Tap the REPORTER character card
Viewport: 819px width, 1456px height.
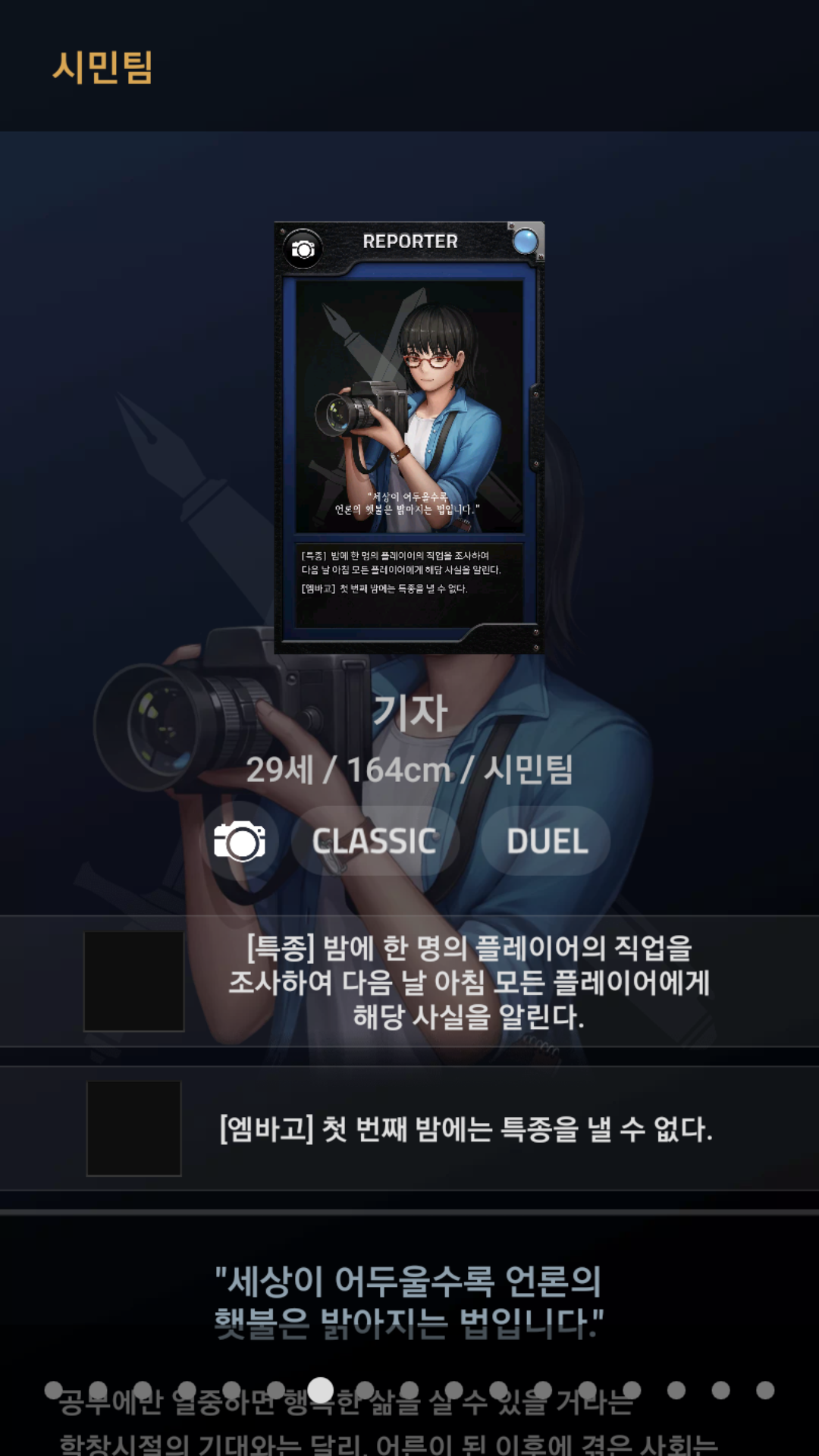click(x=409, y=438)
